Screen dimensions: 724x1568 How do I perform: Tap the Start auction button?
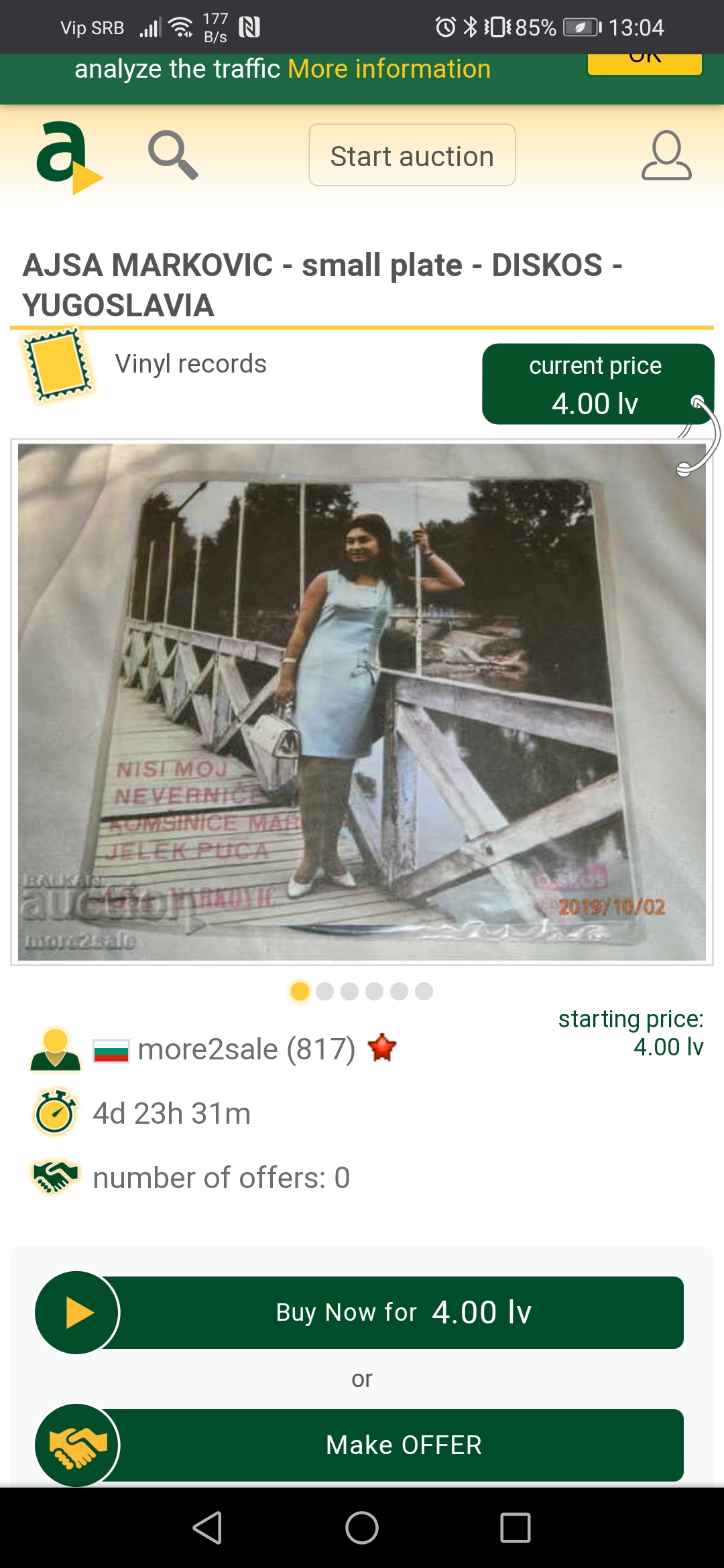click(x=412, y=155)
